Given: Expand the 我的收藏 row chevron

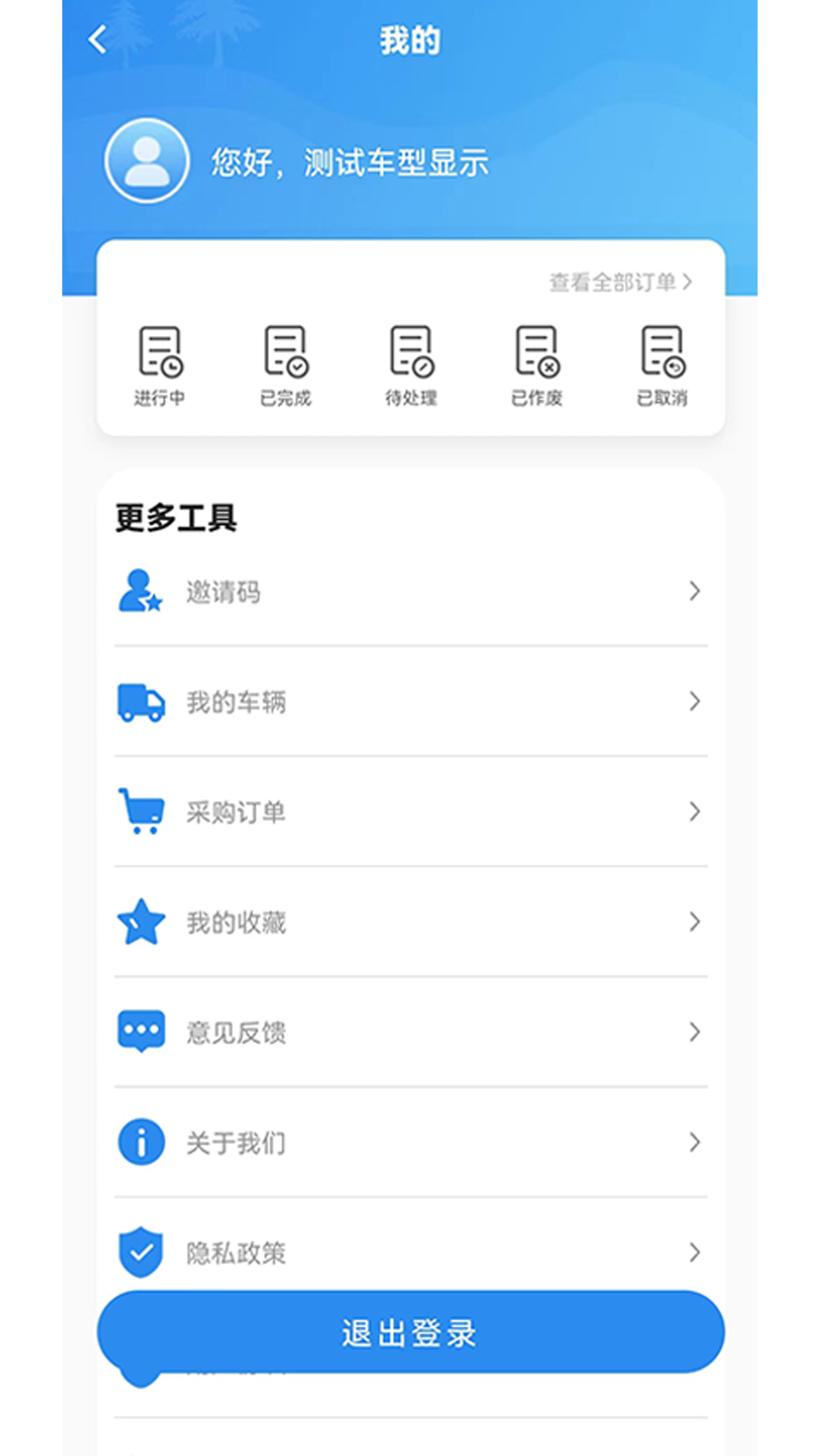Looking at the screenshot, I should [695, 922].
